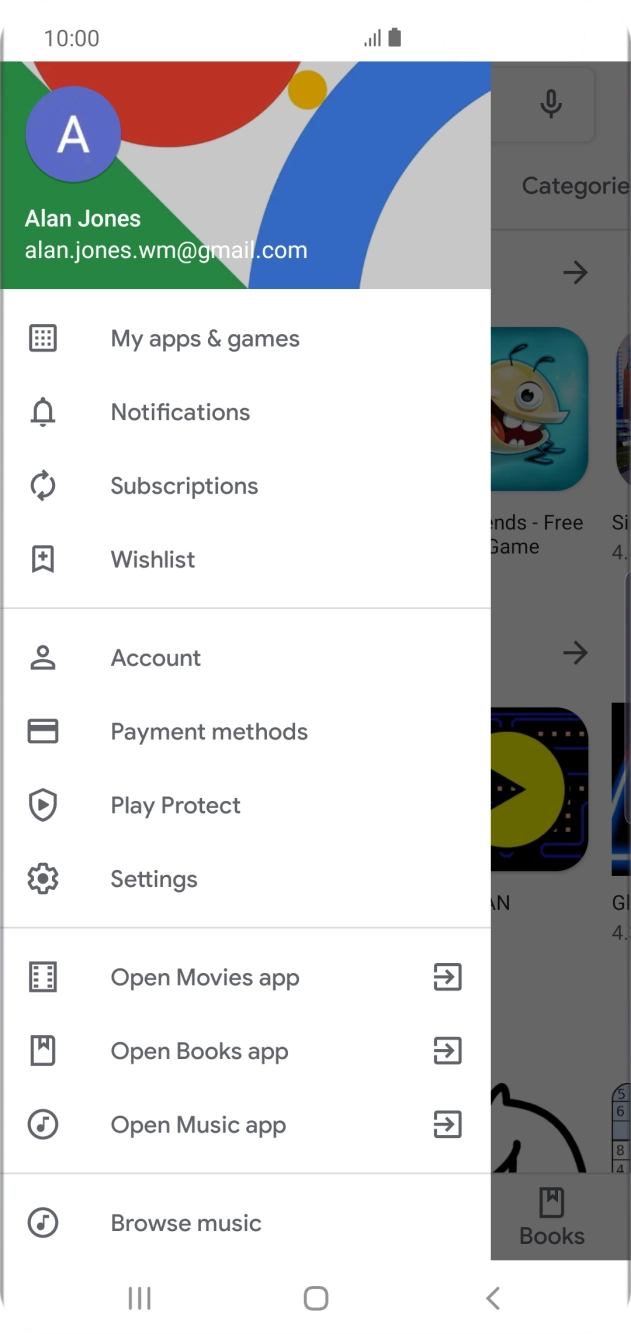This screenshot has height=1334, width=631.
Task: Launch the Music app
Action: 198,1126
